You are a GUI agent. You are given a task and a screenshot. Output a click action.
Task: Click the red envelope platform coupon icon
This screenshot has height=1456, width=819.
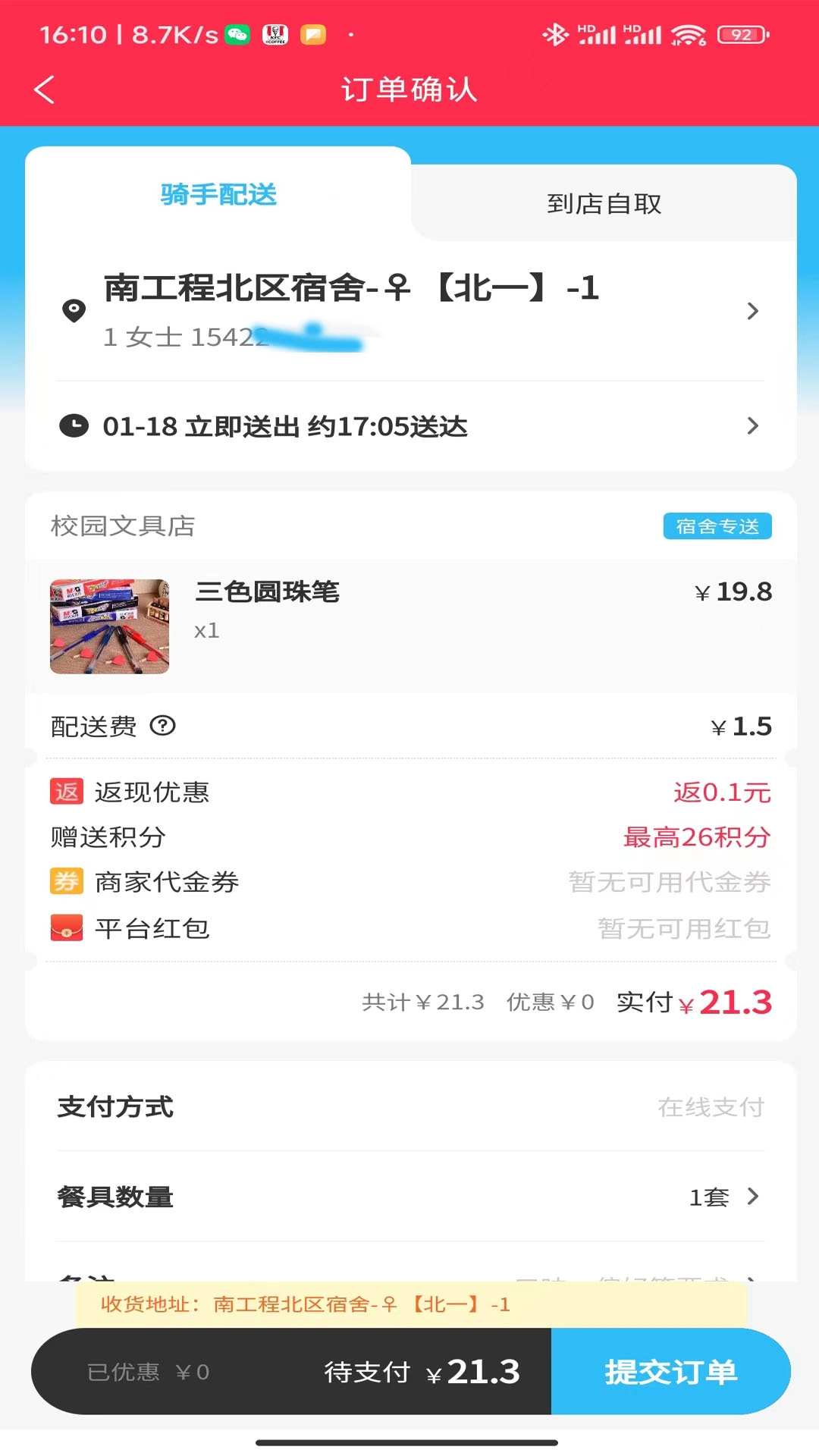(x=66, y=927)
